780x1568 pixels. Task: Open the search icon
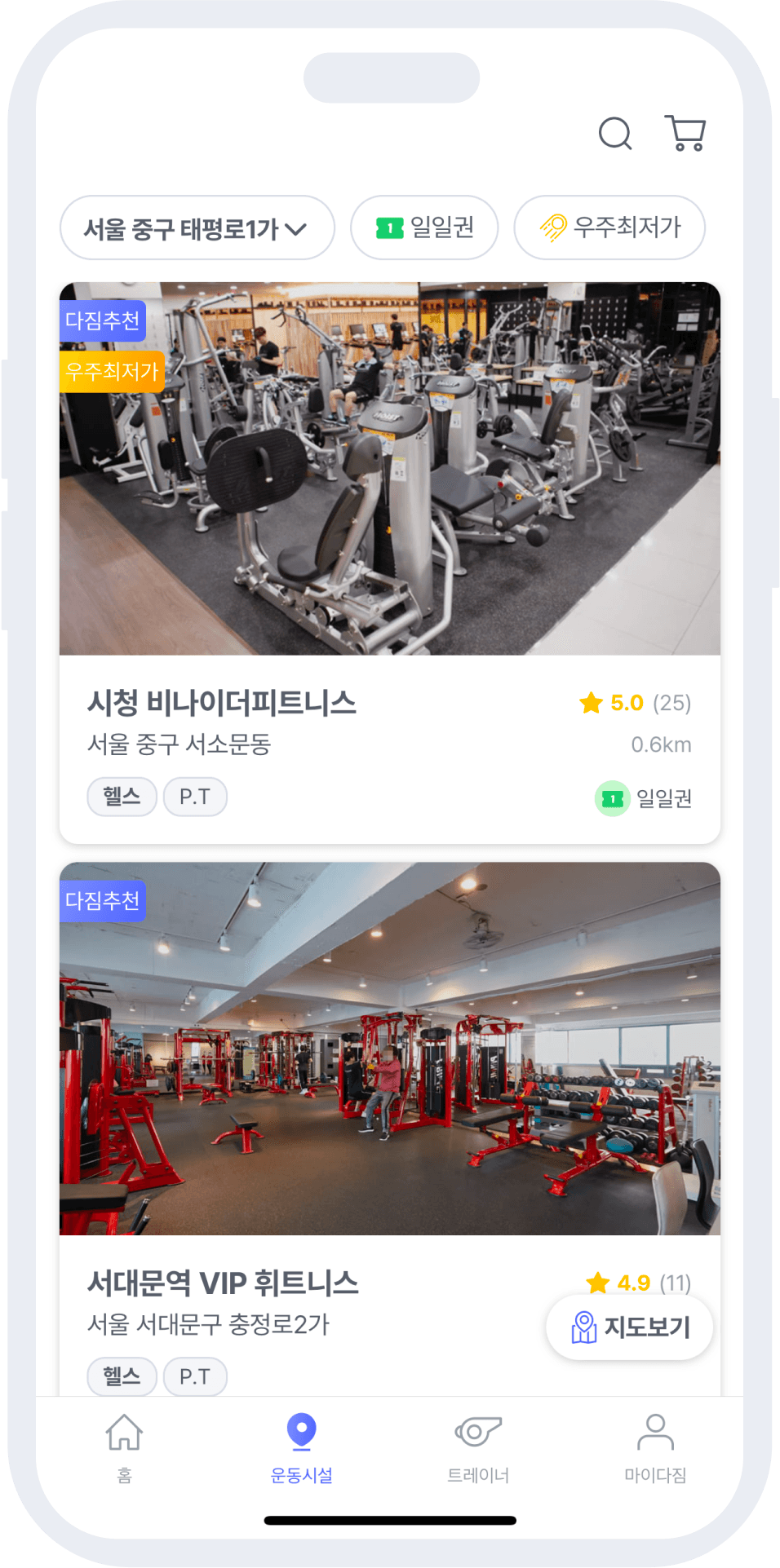pyautogui.click(x=615, y=134)
